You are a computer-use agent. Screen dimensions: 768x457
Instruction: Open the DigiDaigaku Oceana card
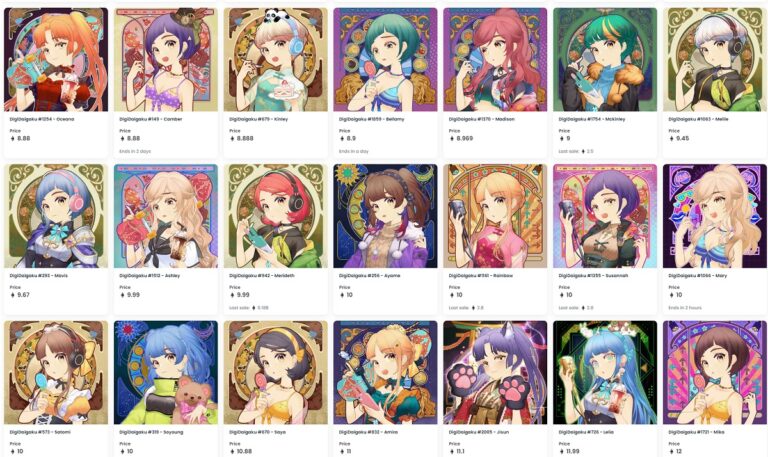click(56, 60)
